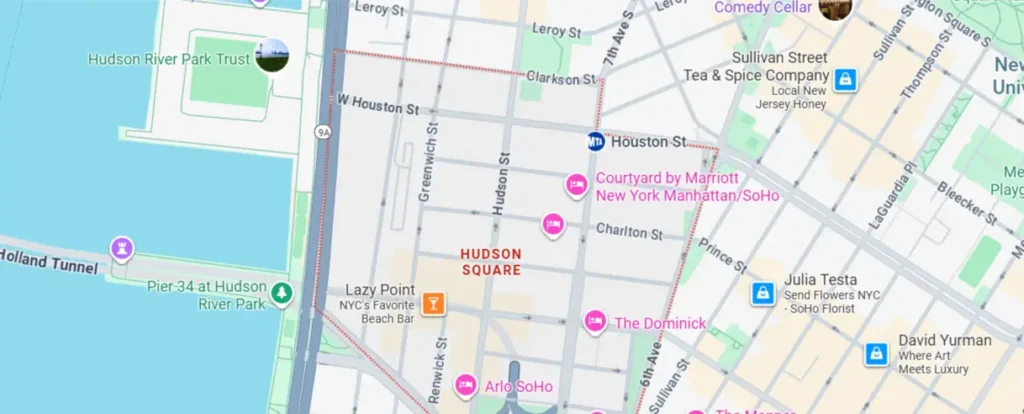Open the David Yurman shop pin
1024x414 pixels.
point(877,353)
